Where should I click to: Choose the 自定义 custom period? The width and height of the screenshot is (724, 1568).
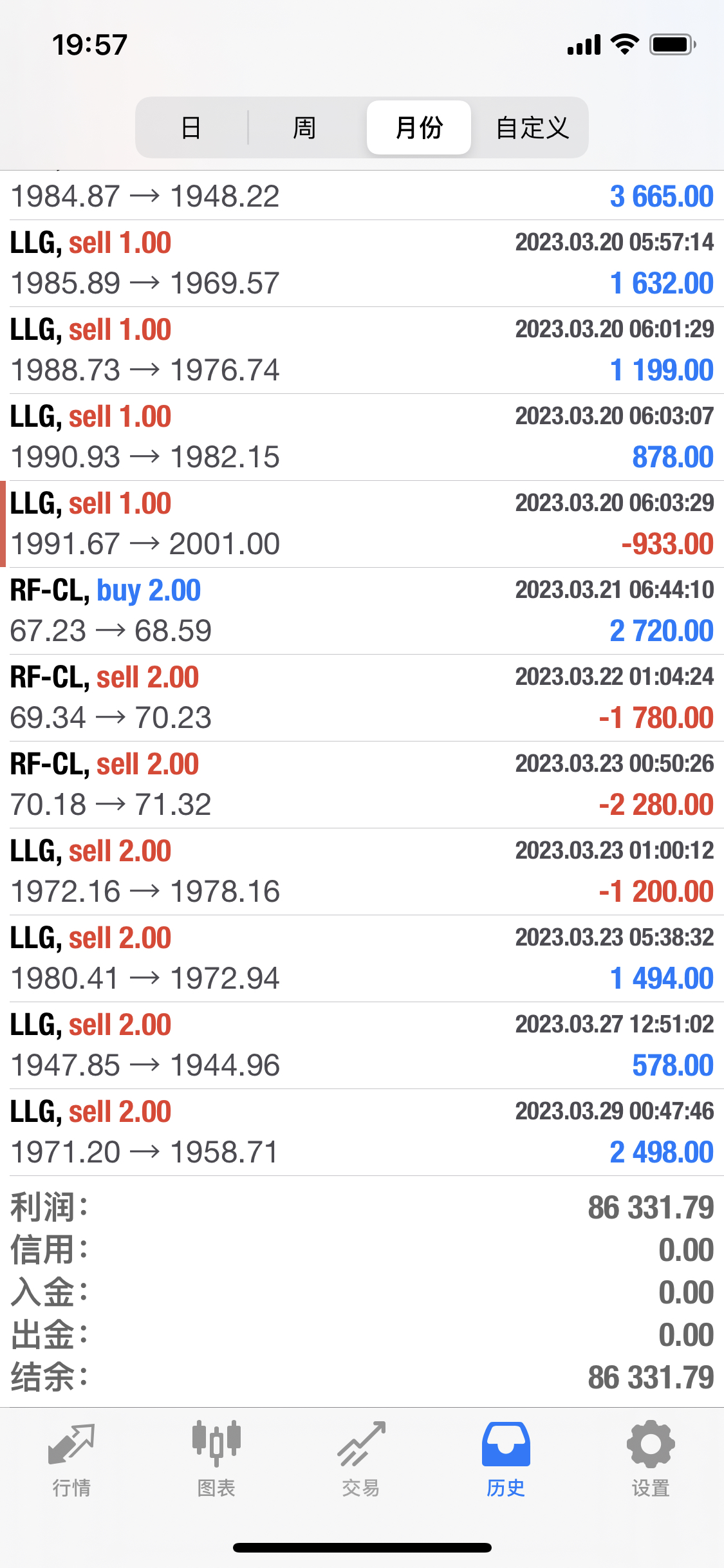(532, 127)
